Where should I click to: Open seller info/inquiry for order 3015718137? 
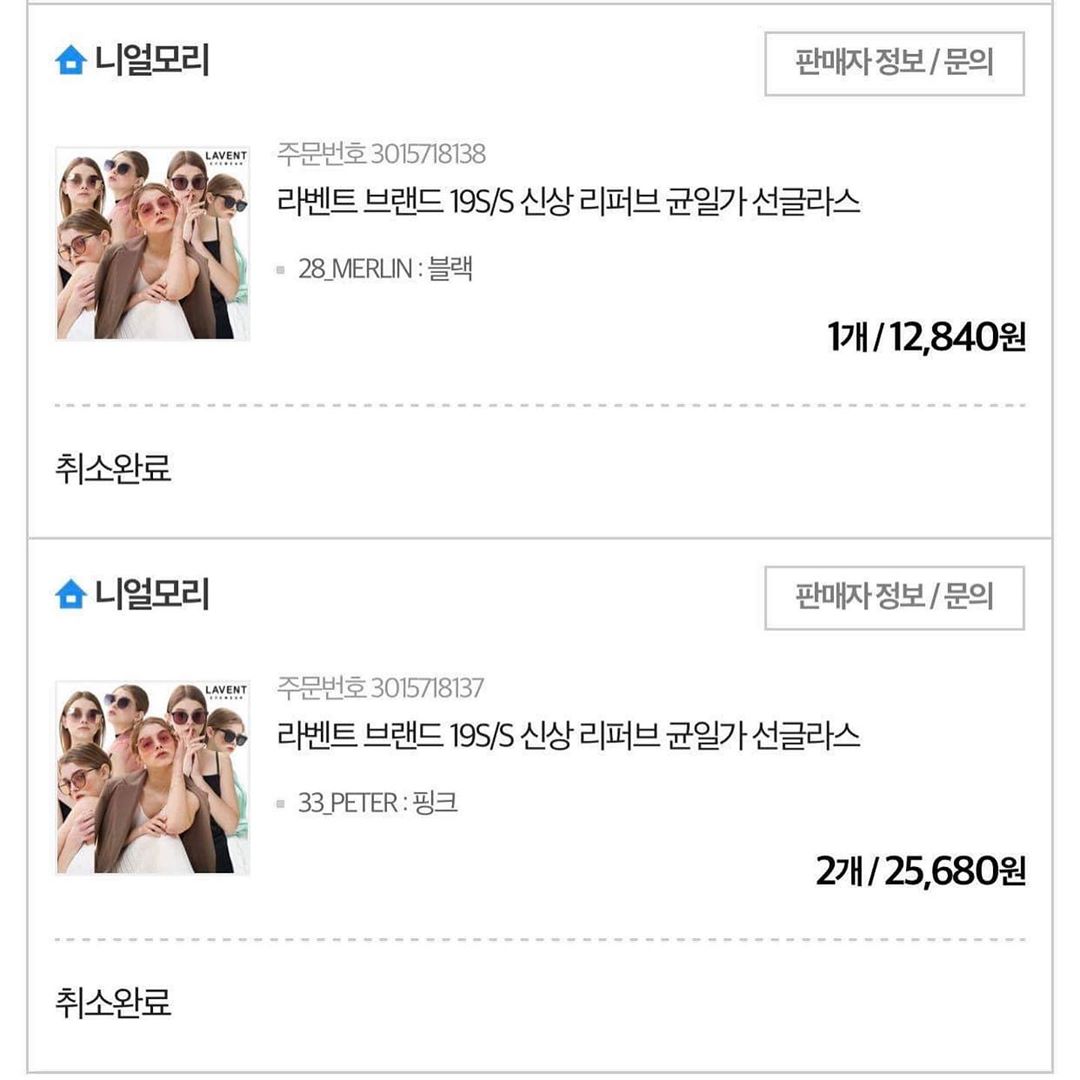(894, 598)
